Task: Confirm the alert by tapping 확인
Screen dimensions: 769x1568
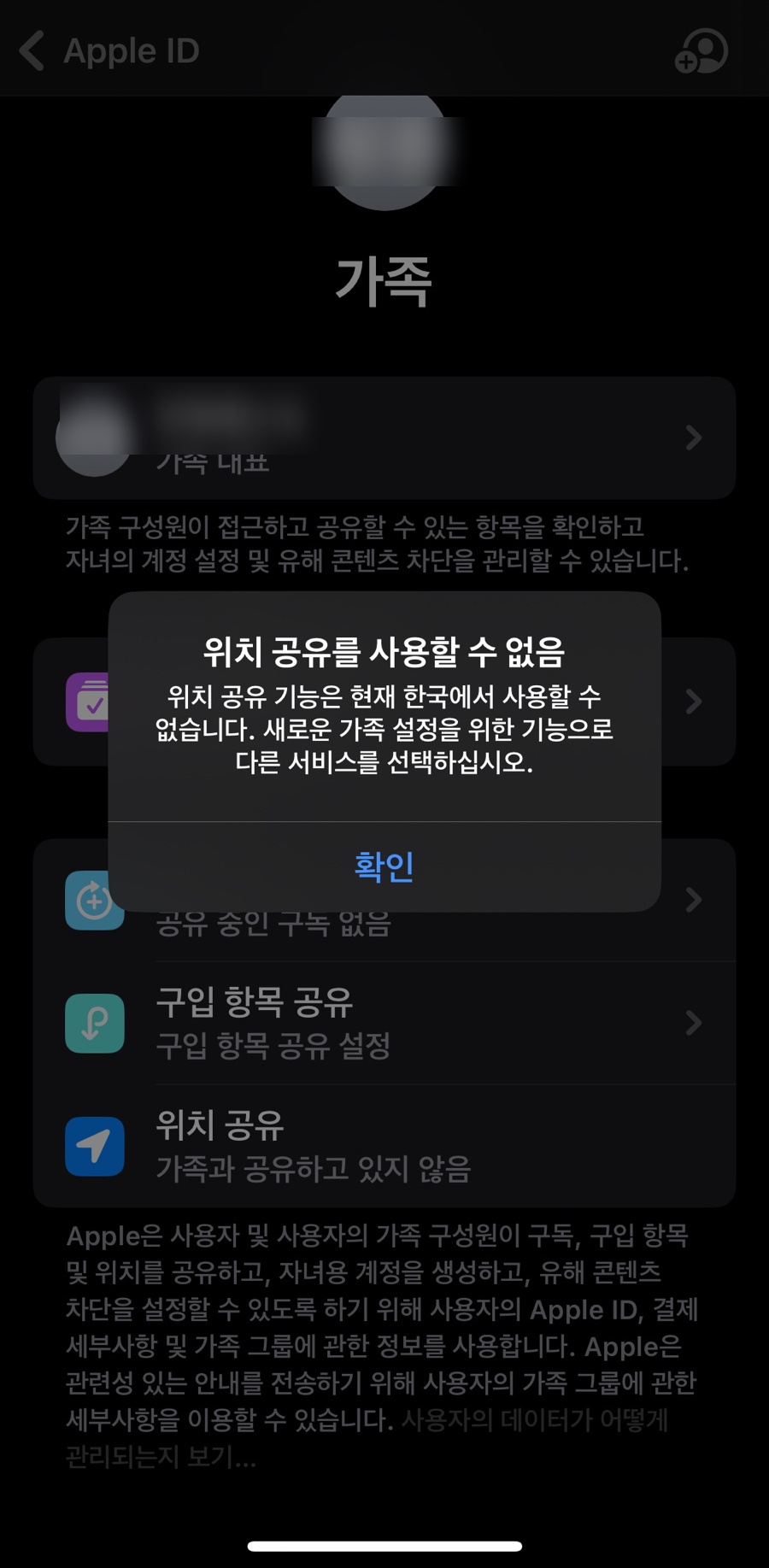Action: [x=384, y=866]
